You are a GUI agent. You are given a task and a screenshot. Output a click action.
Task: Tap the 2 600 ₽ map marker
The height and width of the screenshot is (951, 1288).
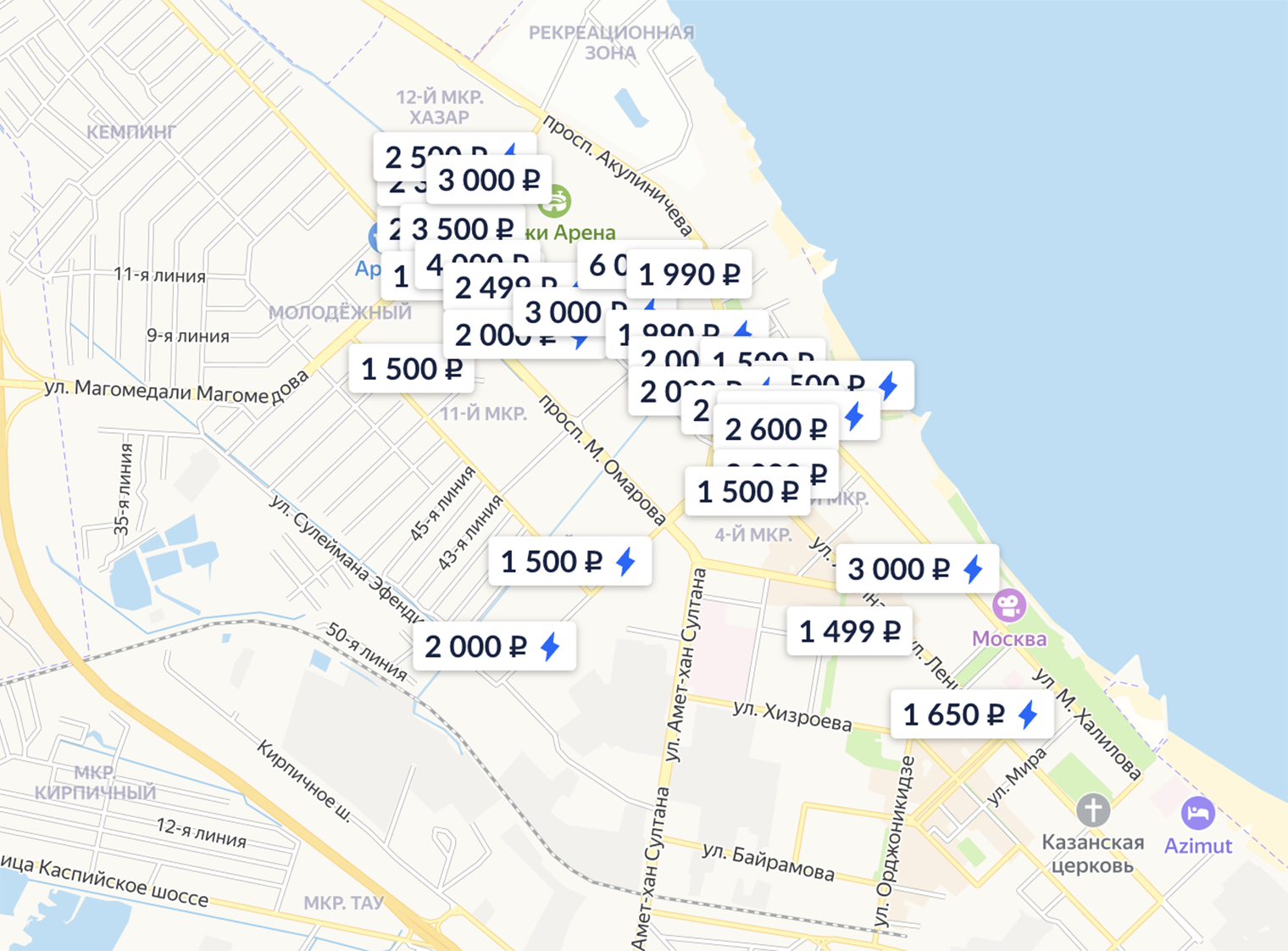(775, 430)
